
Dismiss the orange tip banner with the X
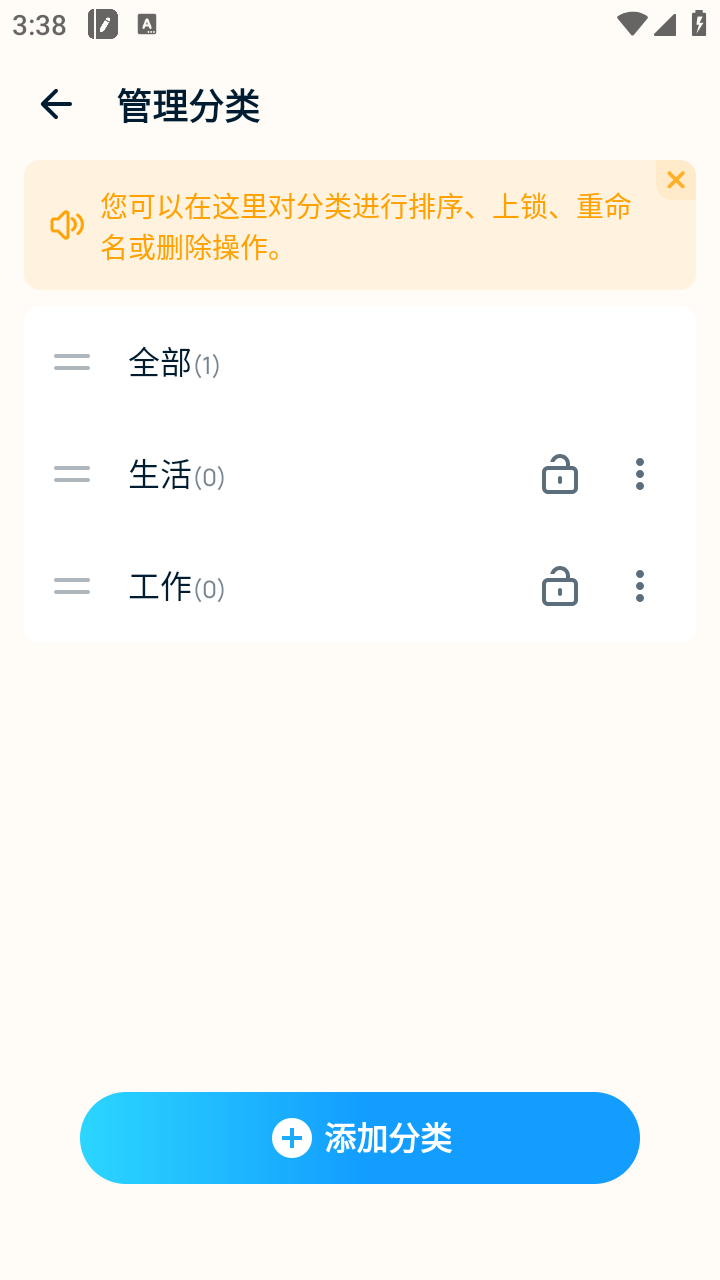pos(675,180)
